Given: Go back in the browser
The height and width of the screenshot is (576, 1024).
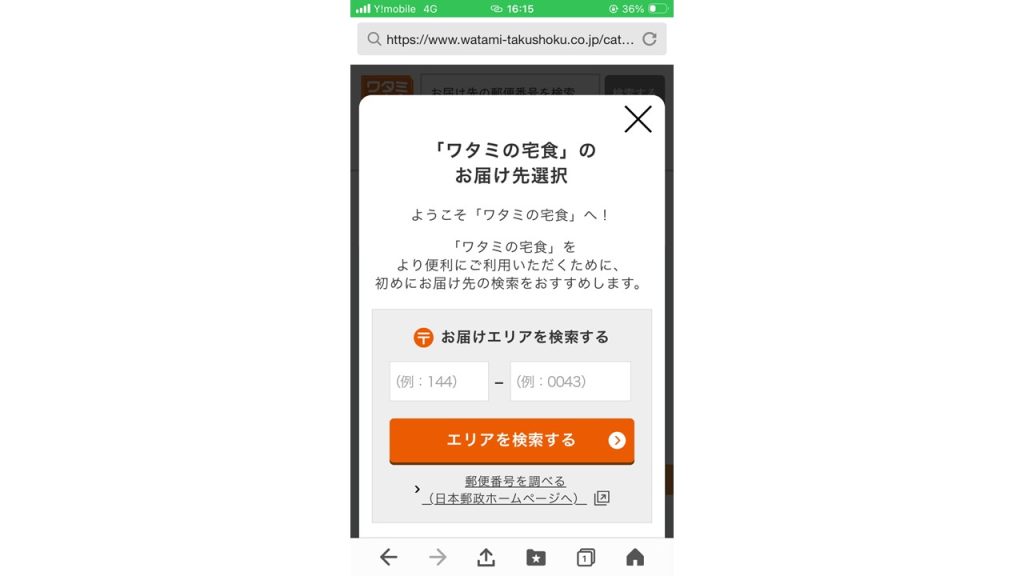Looking at the screenshot, I should [x=389, y=558].
